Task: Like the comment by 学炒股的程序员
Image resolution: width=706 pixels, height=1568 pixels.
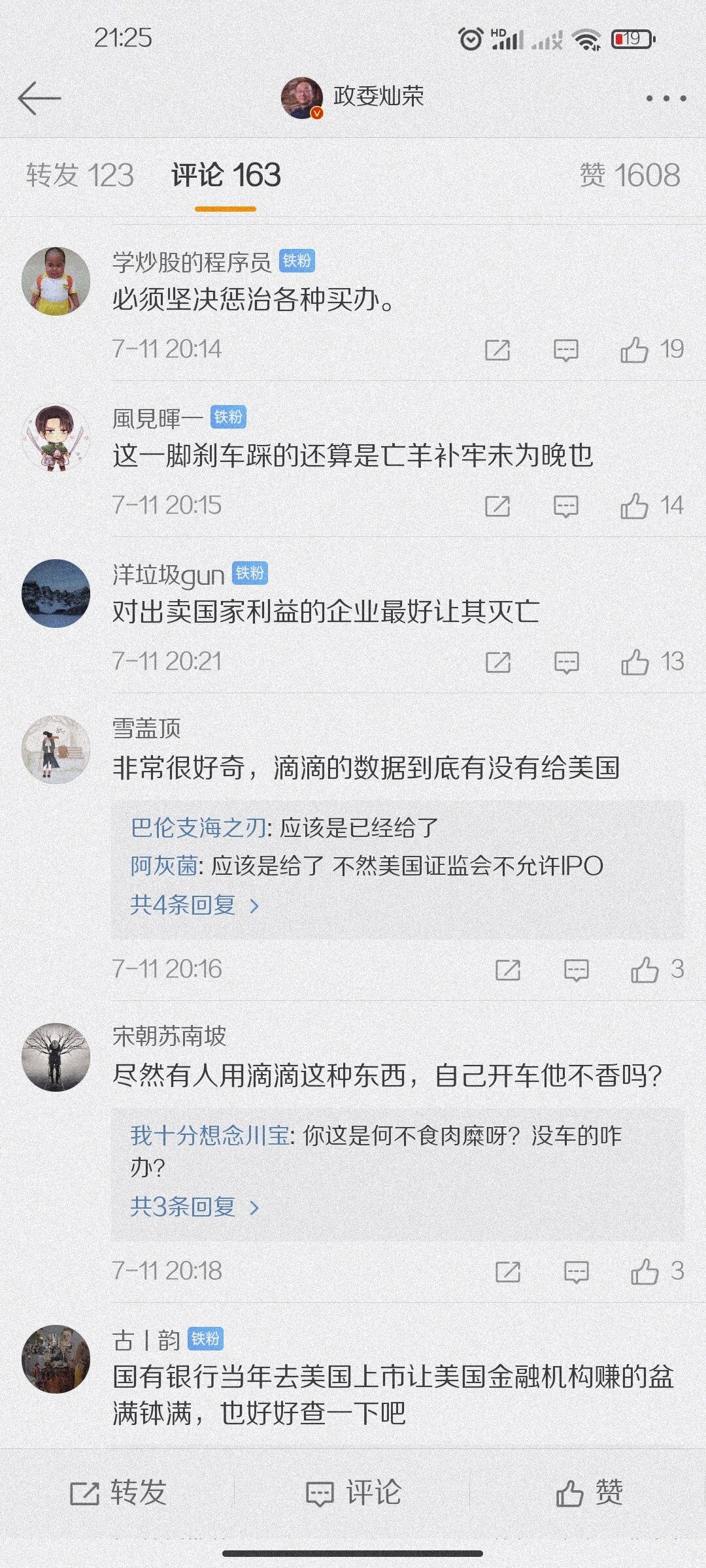Action: point(635,350)
